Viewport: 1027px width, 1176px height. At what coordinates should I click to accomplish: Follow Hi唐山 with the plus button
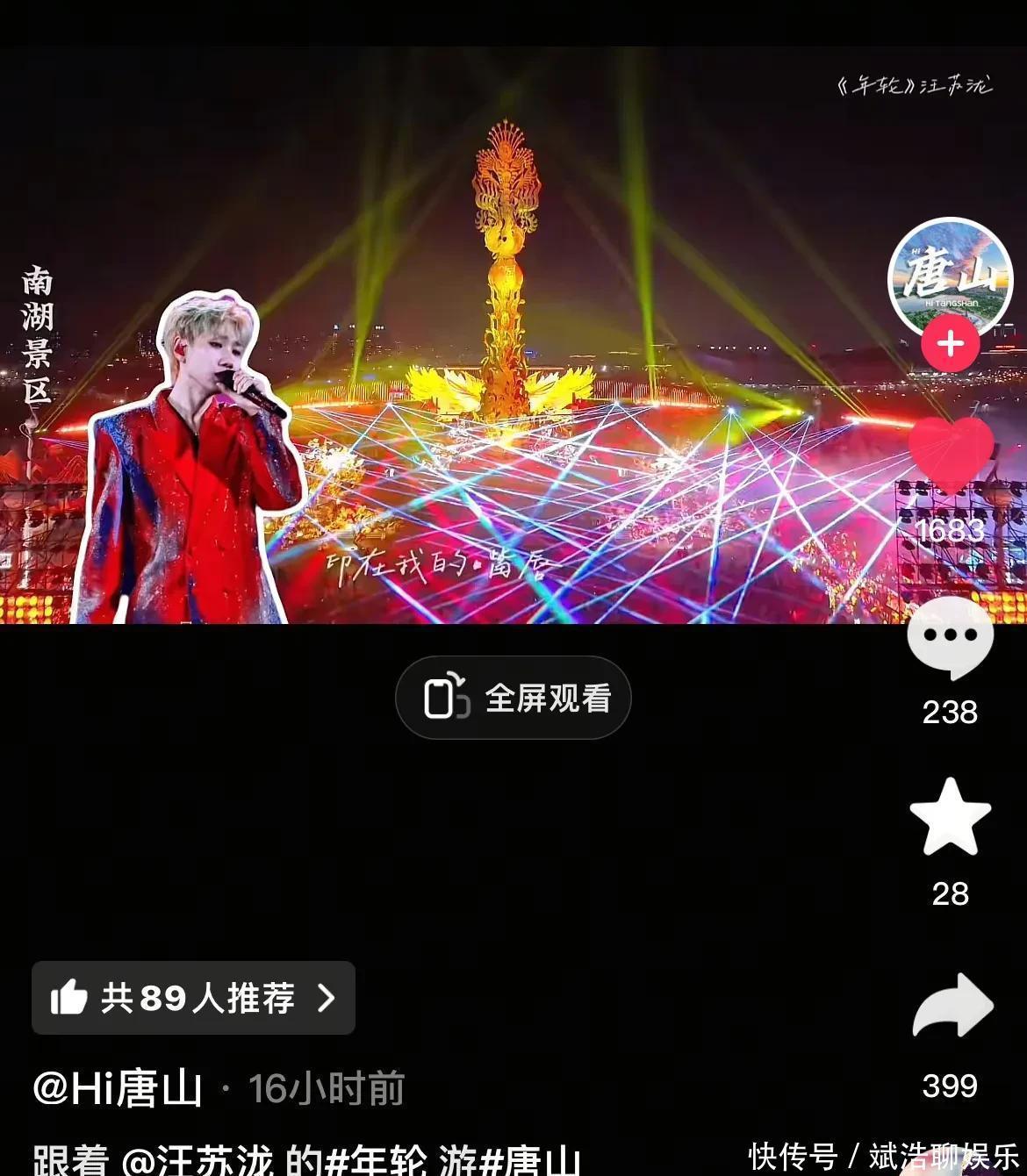pos(950,344)
